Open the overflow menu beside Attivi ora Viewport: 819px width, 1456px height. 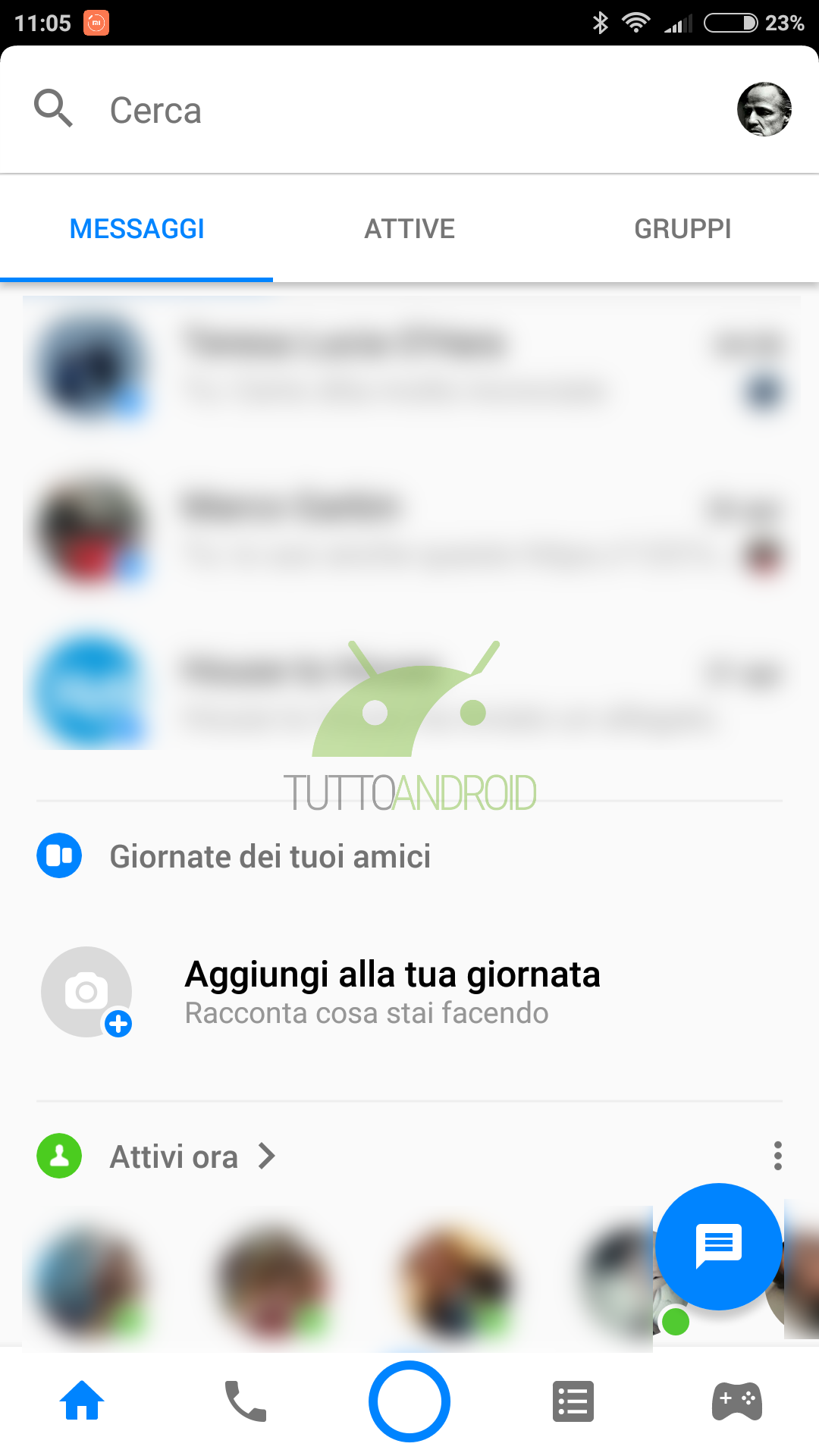click(777, 1156)
